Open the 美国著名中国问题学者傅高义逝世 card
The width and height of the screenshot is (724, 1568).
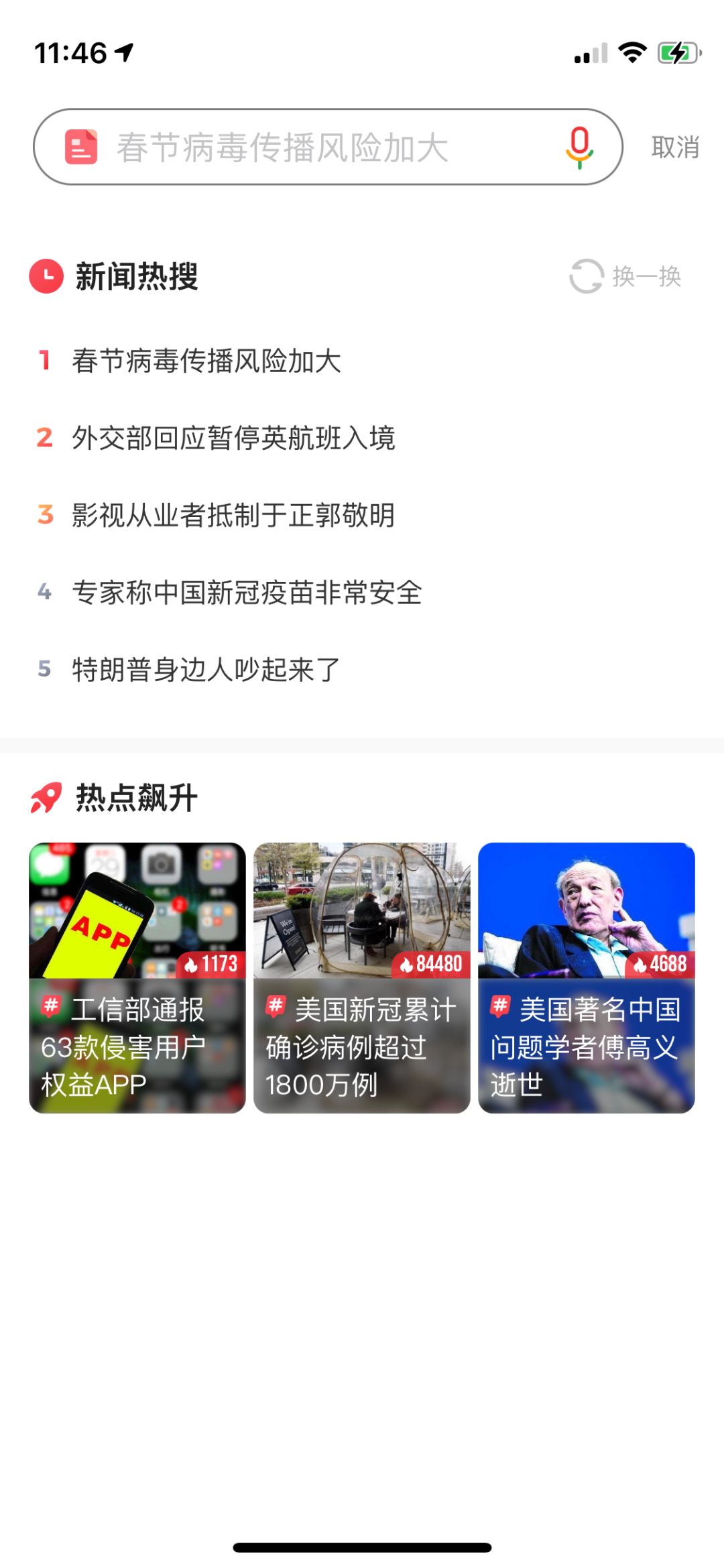click(587, 977)
